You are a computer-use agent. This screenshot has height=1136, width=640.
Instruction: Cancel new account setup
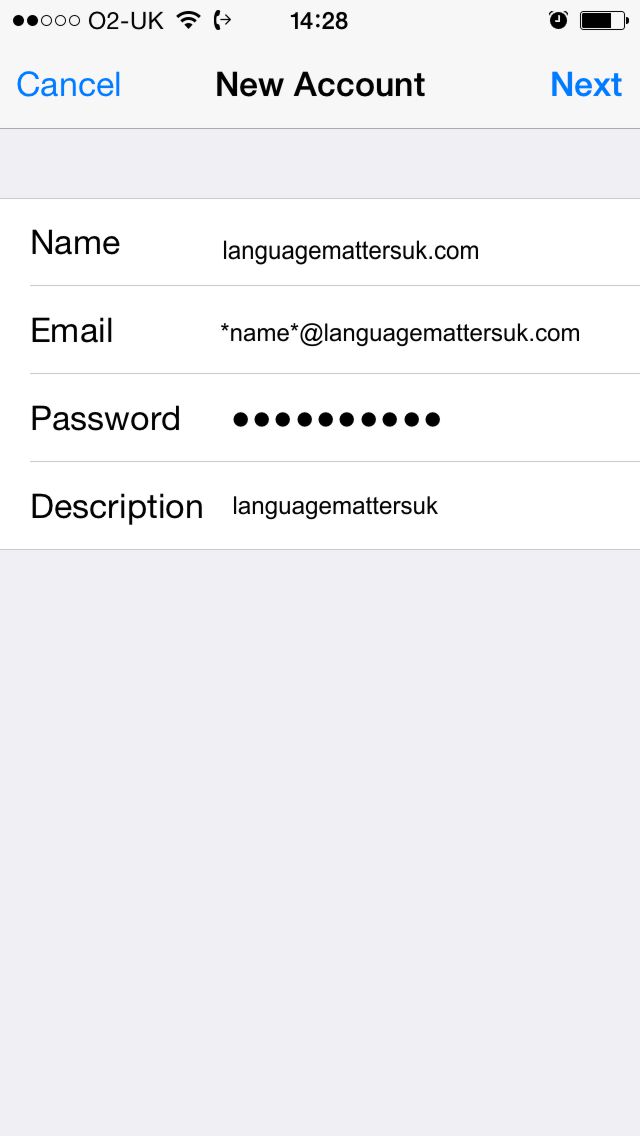point(68,85)
